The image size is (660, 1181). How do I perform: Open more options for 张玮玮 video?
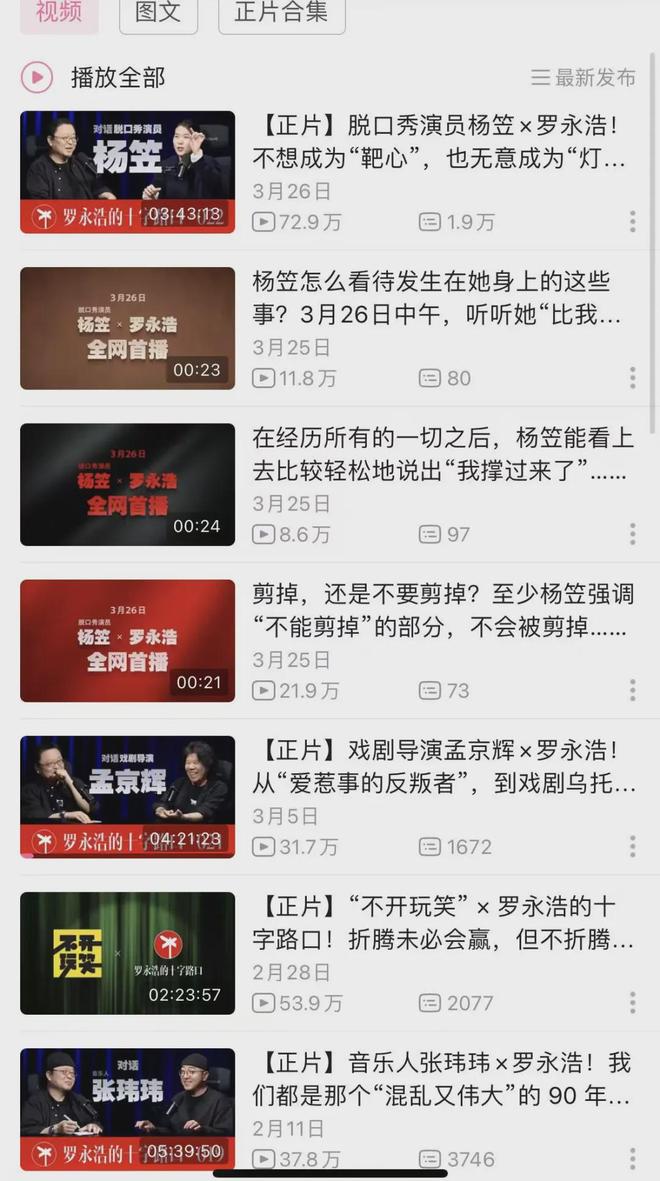point(632,1158)
